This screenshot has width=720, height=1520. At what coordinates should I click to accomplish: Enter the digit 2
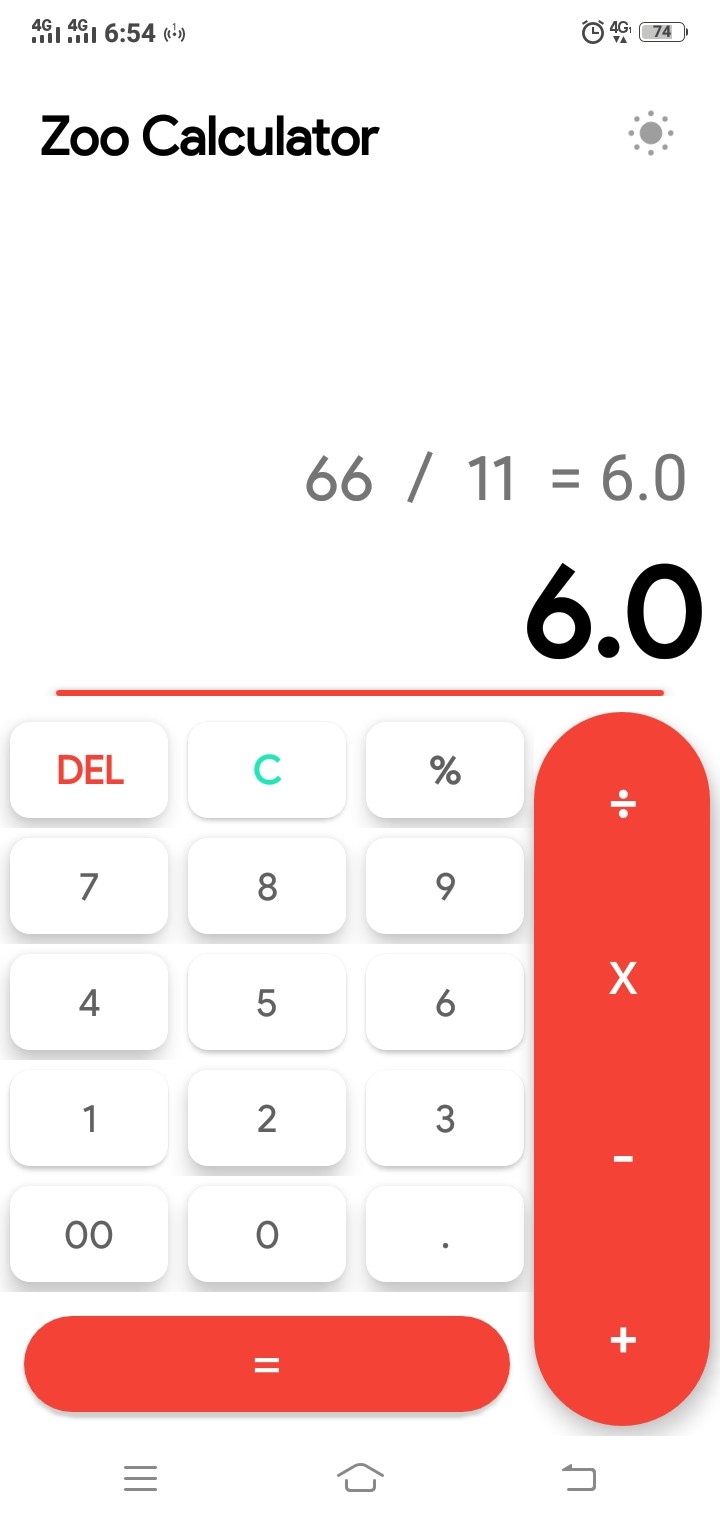tap(267, 1118)
